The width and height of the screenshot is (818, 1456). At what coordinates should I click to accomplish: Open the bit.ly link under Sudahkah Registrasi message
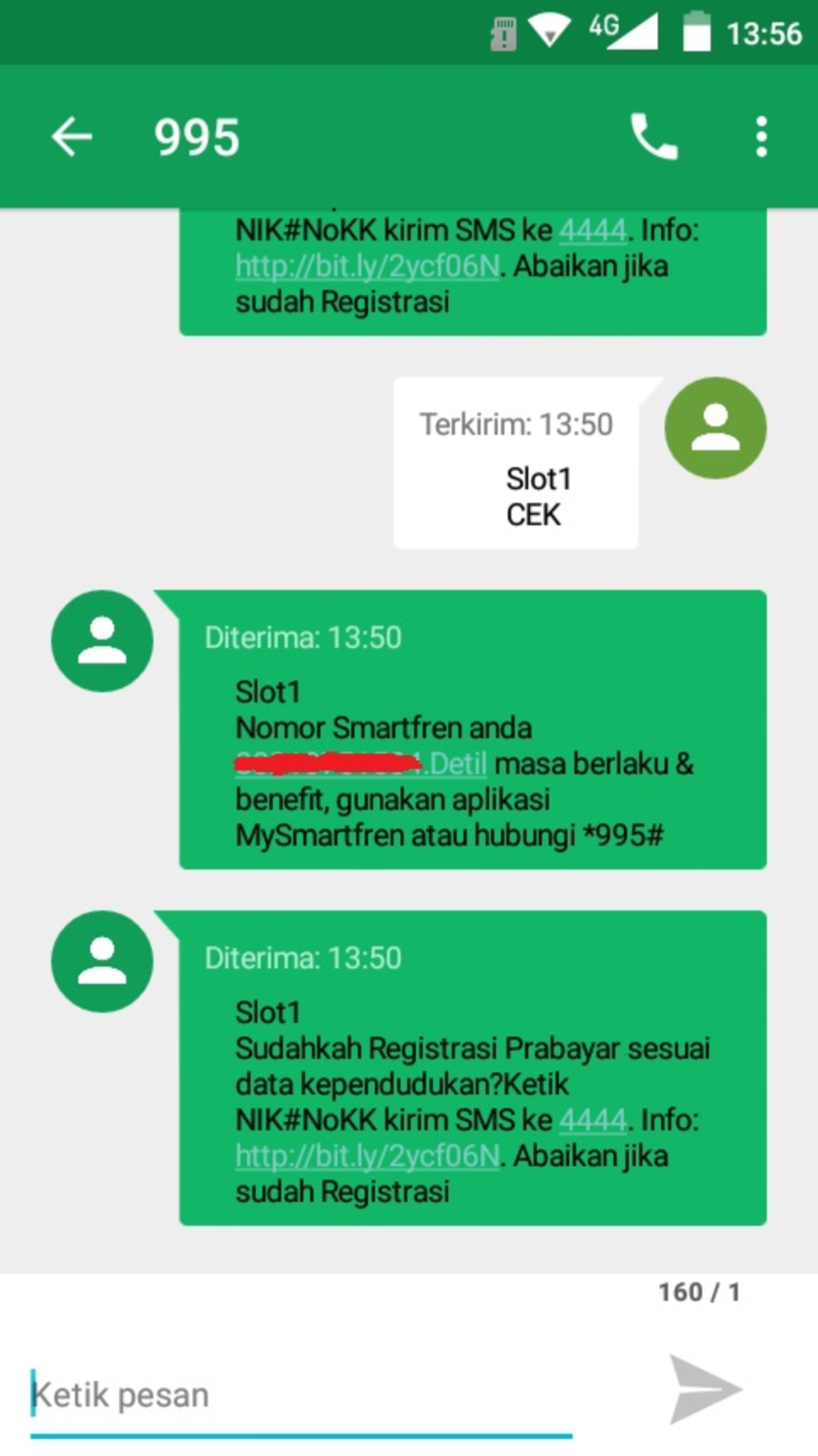click(x=367, y=1157)
